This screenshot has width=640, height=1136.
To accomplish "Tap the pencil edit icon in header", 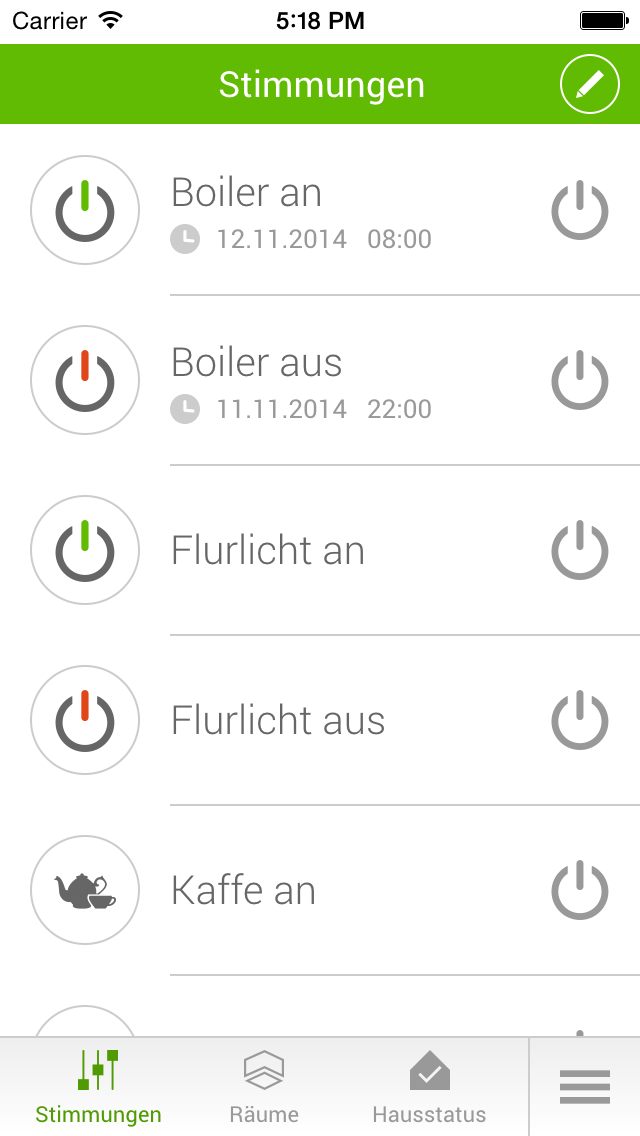I will click(589, 85).
